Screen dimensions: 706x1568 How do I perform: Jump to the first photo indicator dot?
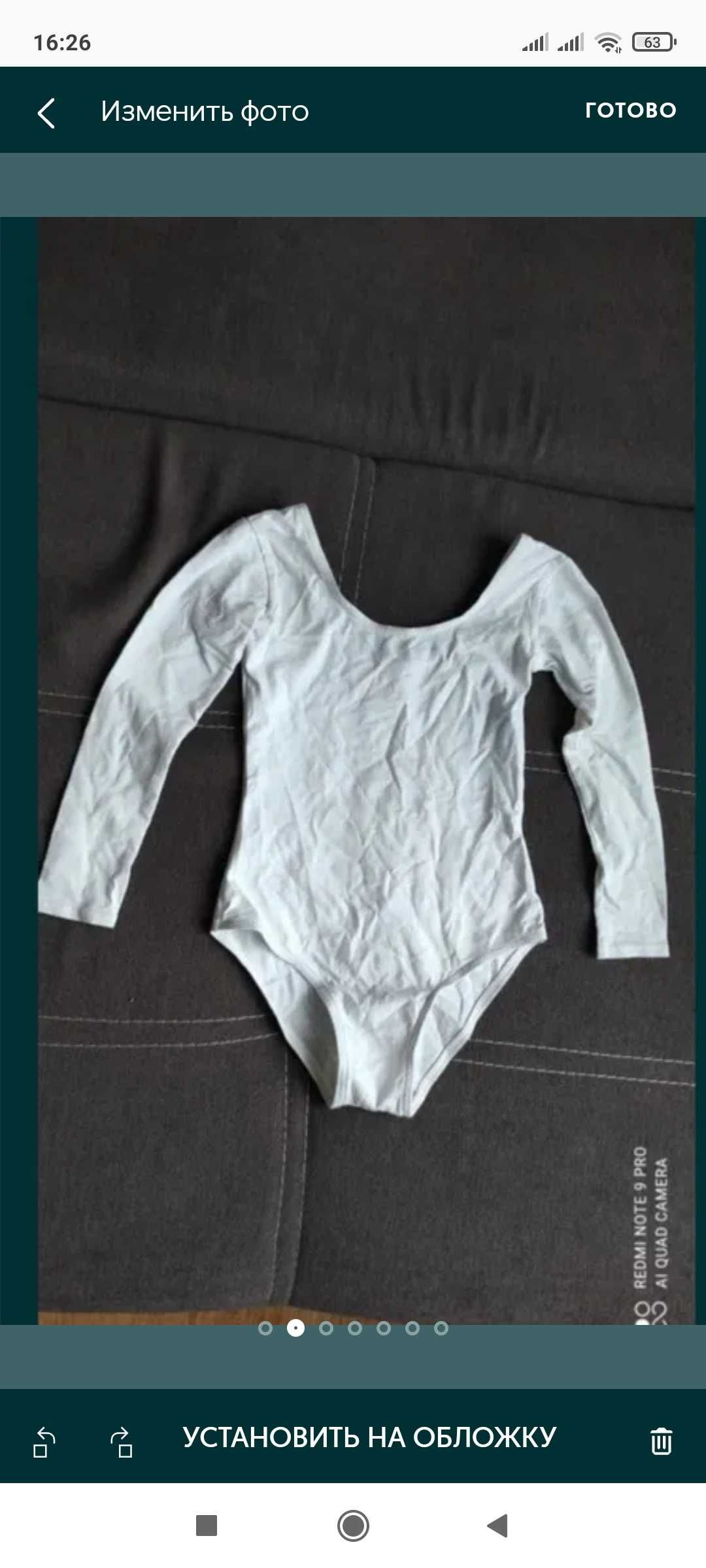click(265, 1328)
